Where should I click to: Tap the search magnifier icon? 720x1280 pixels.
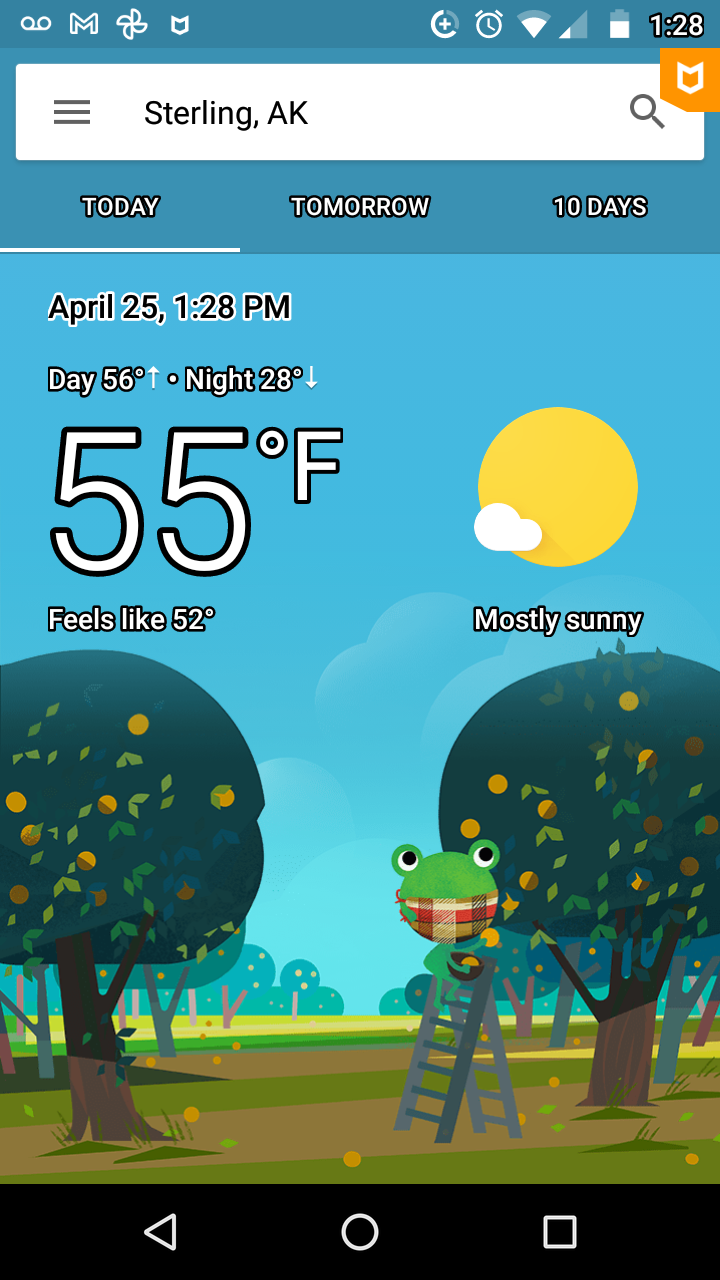[x=647, y=112]
